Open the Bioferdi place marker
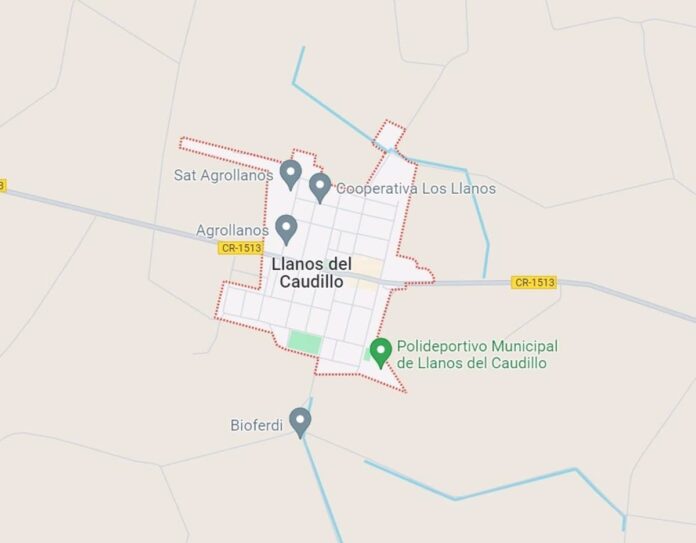This screenshot has height=543, width=696. tap(300, 421)
